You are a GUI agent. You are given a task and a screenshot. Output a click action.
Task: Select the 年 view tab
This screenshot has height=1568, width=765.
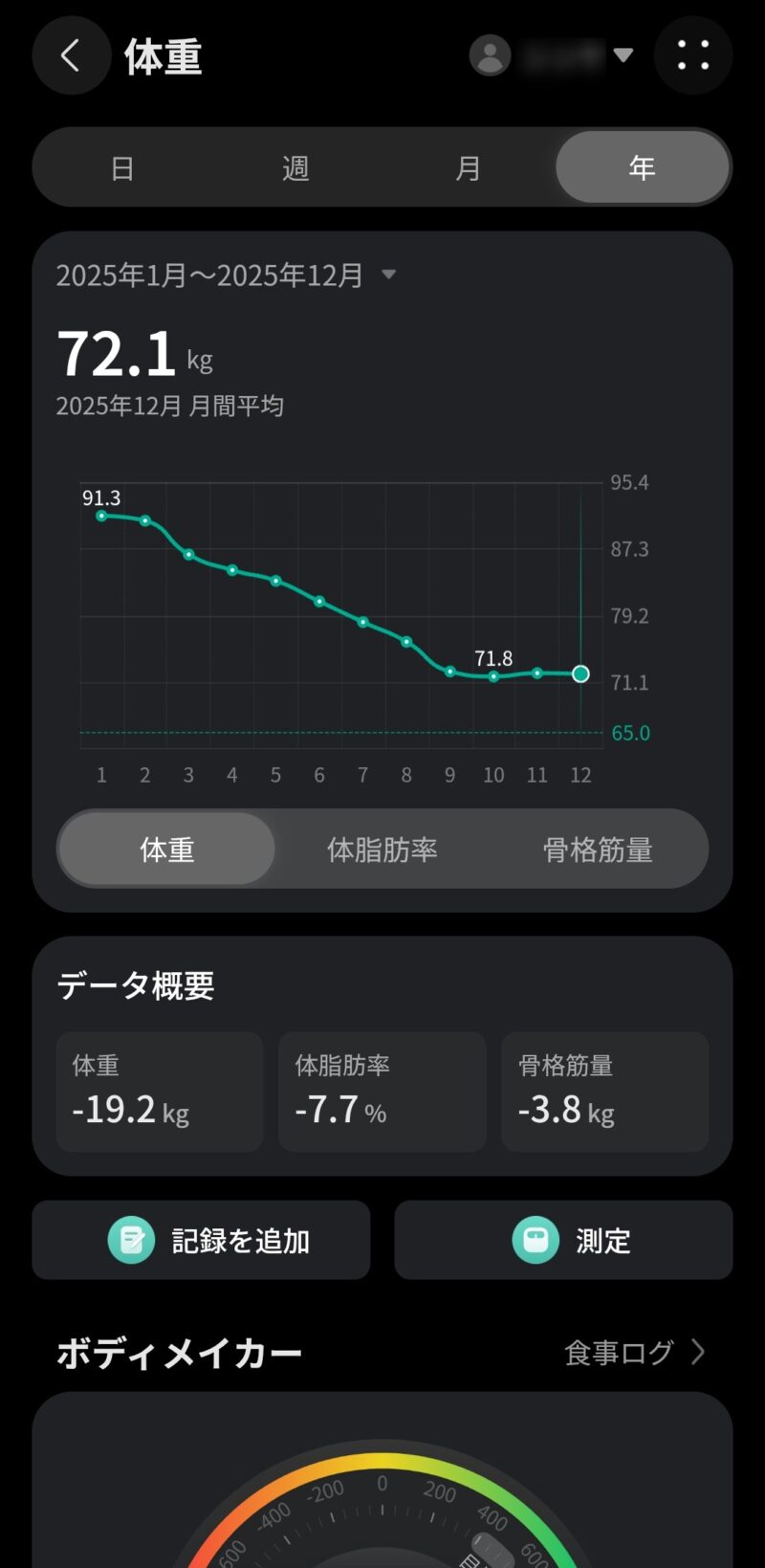[642, 168]
